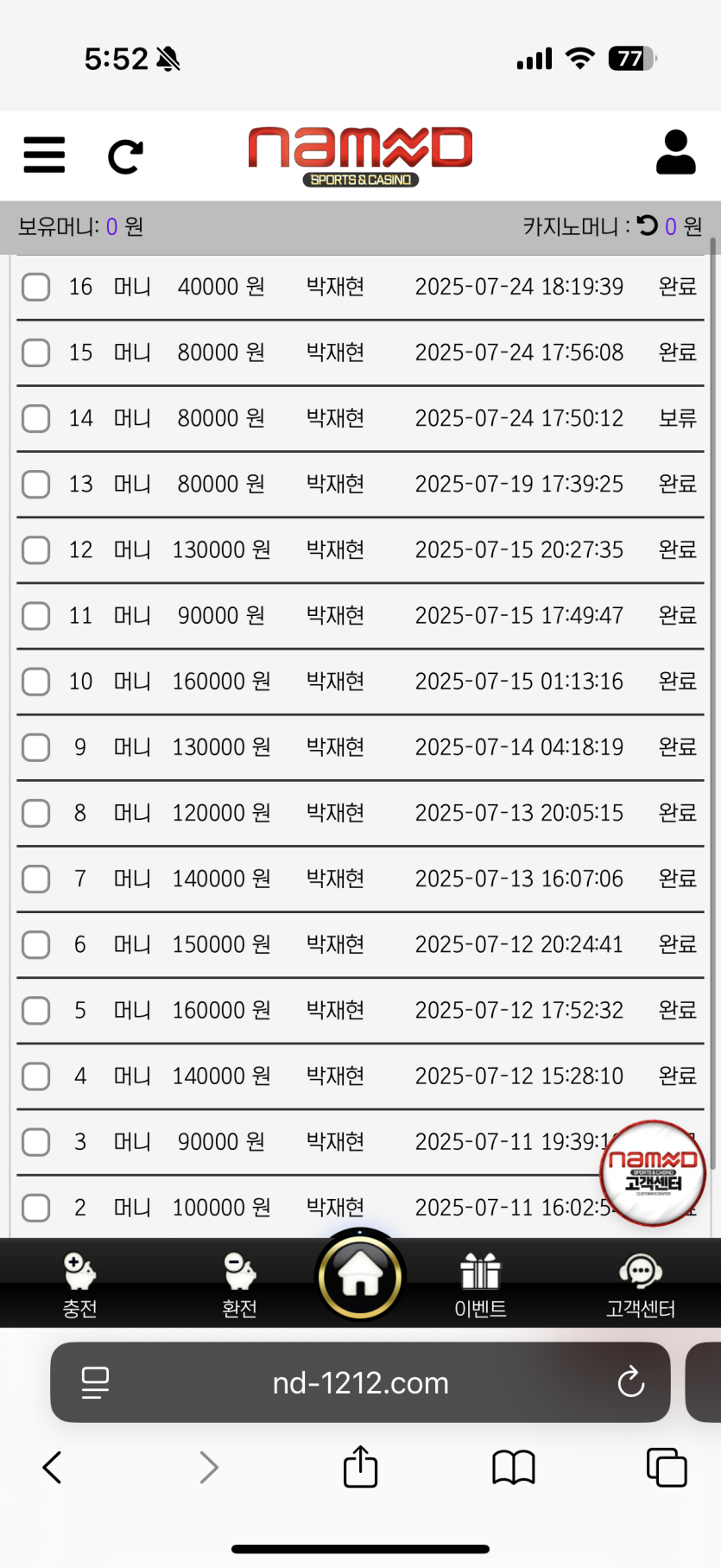Switch to the 고객센터 tab

click(640, 1286)
